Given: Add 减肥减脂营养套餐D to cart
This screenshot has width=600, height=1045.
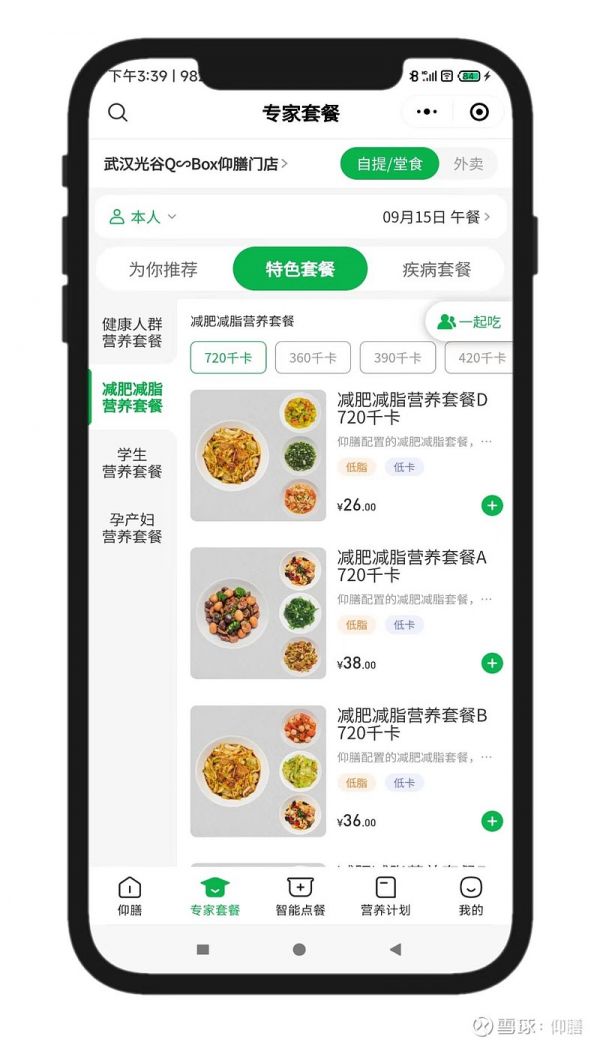Looking at the screenshot, I should 492,506.
